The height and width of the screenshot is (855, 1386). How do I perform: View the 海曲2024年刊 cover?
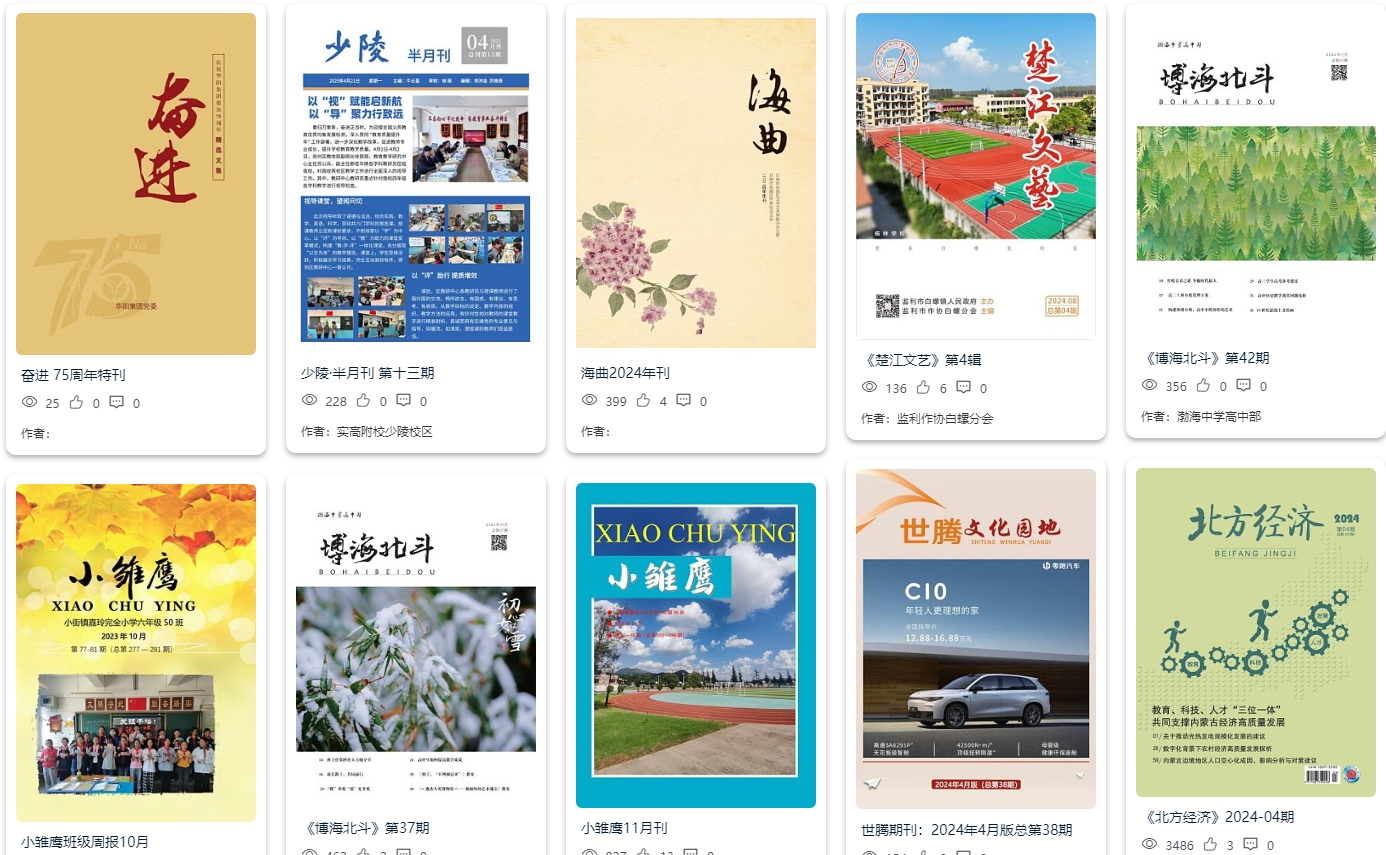(696, 184)
